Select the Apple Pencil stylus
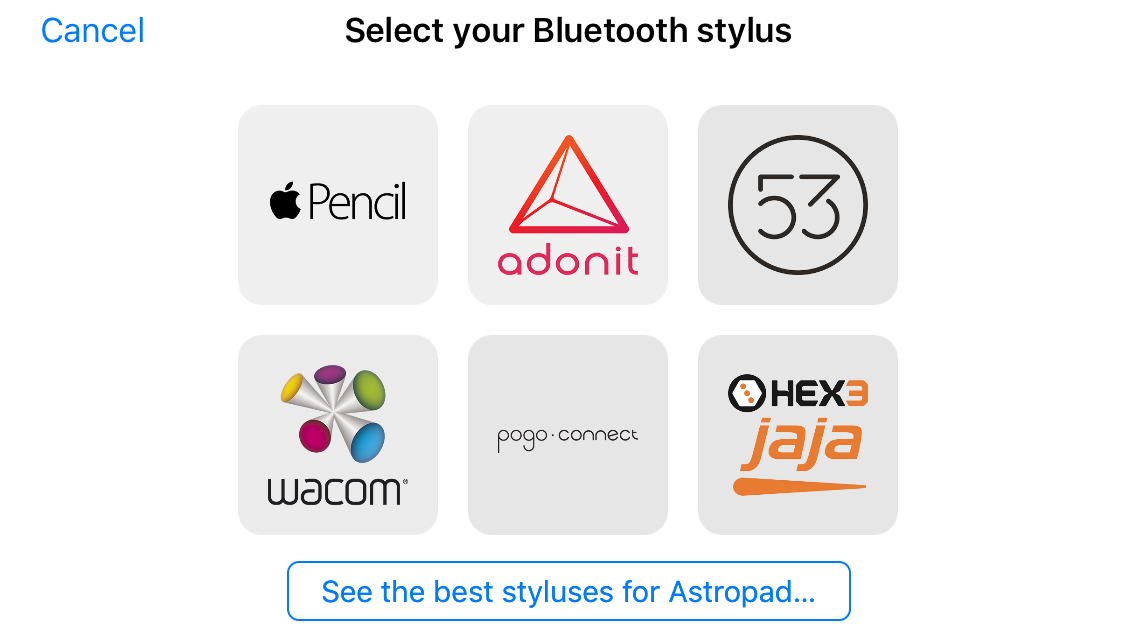 pos(338,205)
